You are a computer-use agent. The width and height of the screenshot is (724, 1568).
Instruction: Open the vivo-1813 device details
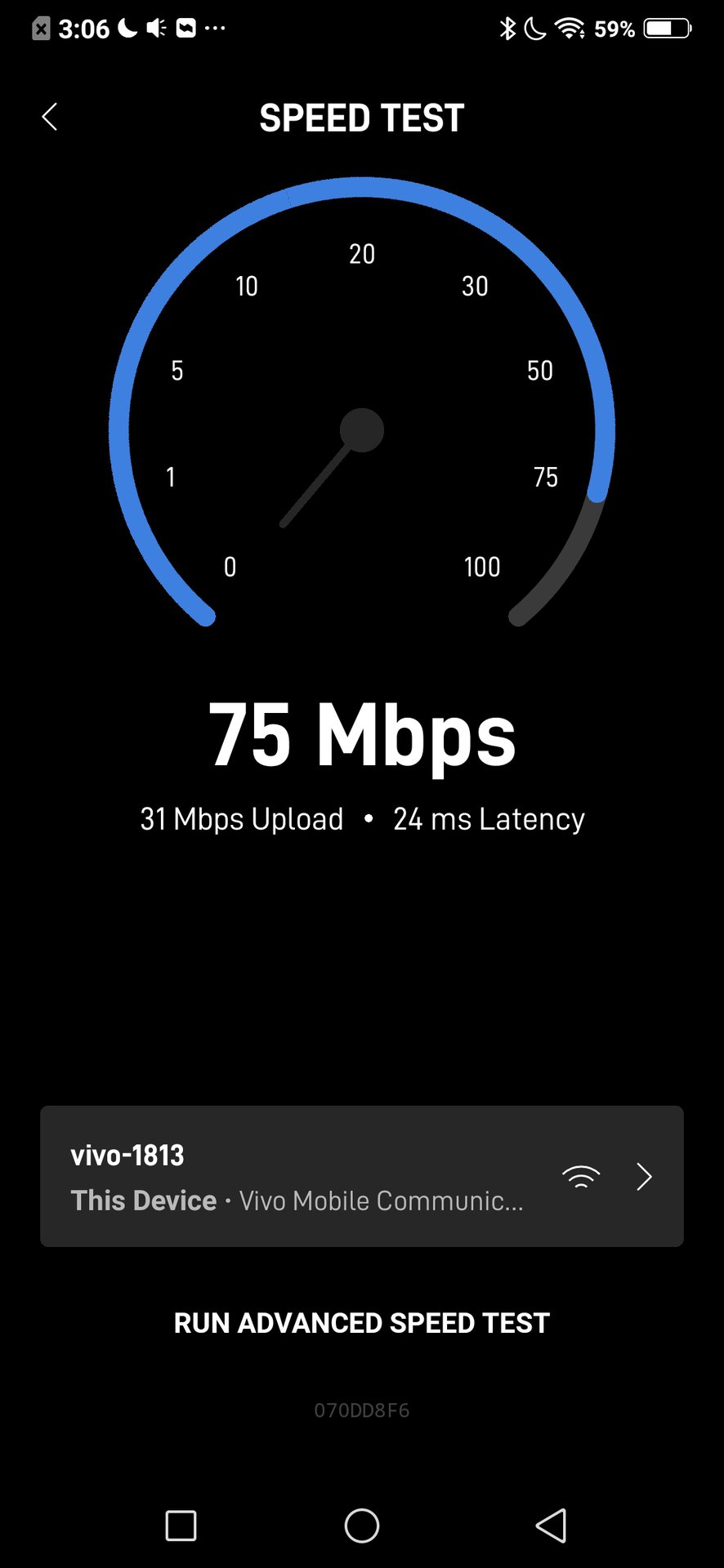point(361,1176)
